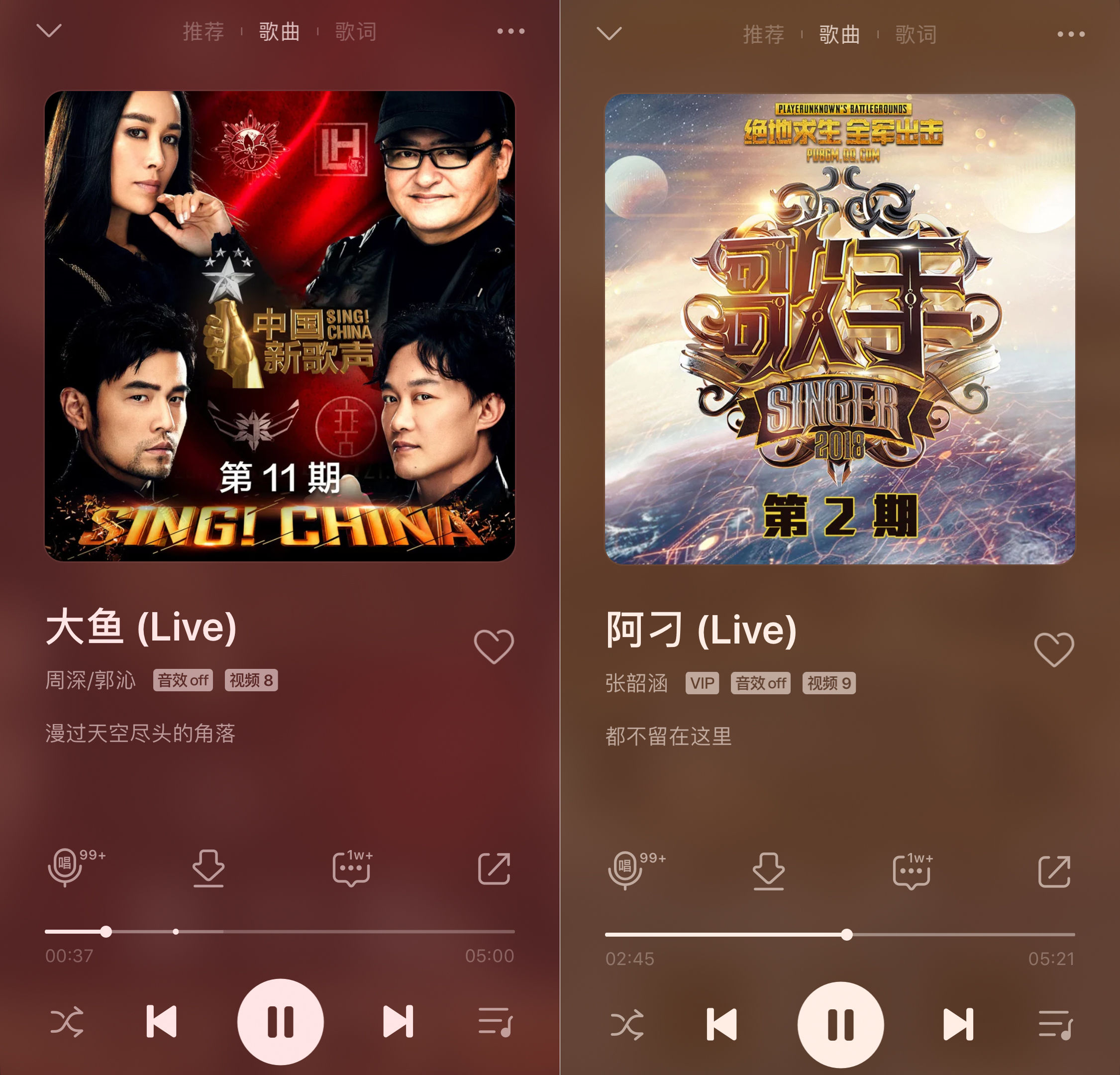The width and height of the screenshot is (1120, 1075).
Task: Favorite 阿刁 (Live) with the heart
Action: coord(1054,649)
